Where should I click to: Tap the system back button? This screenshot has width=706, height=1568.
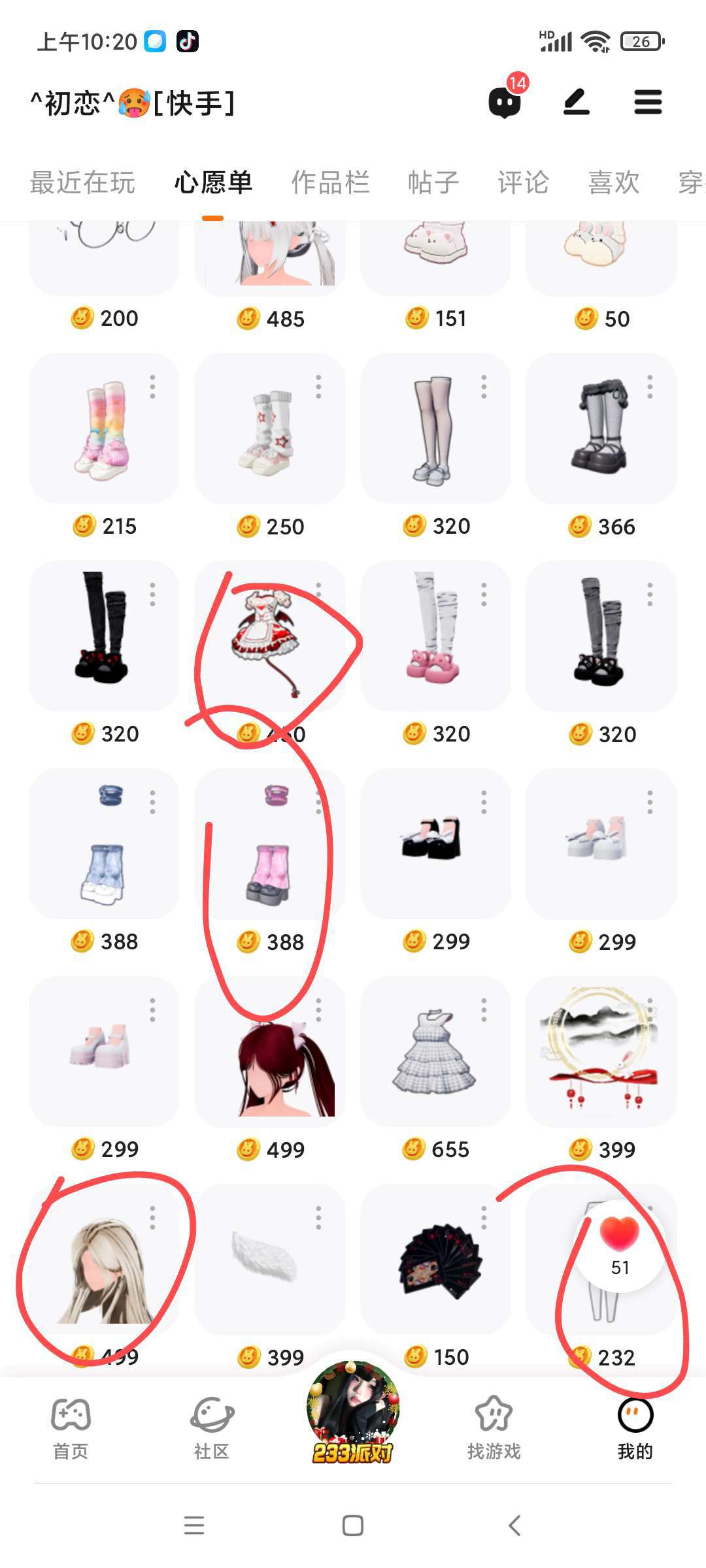coord(514,1526)
